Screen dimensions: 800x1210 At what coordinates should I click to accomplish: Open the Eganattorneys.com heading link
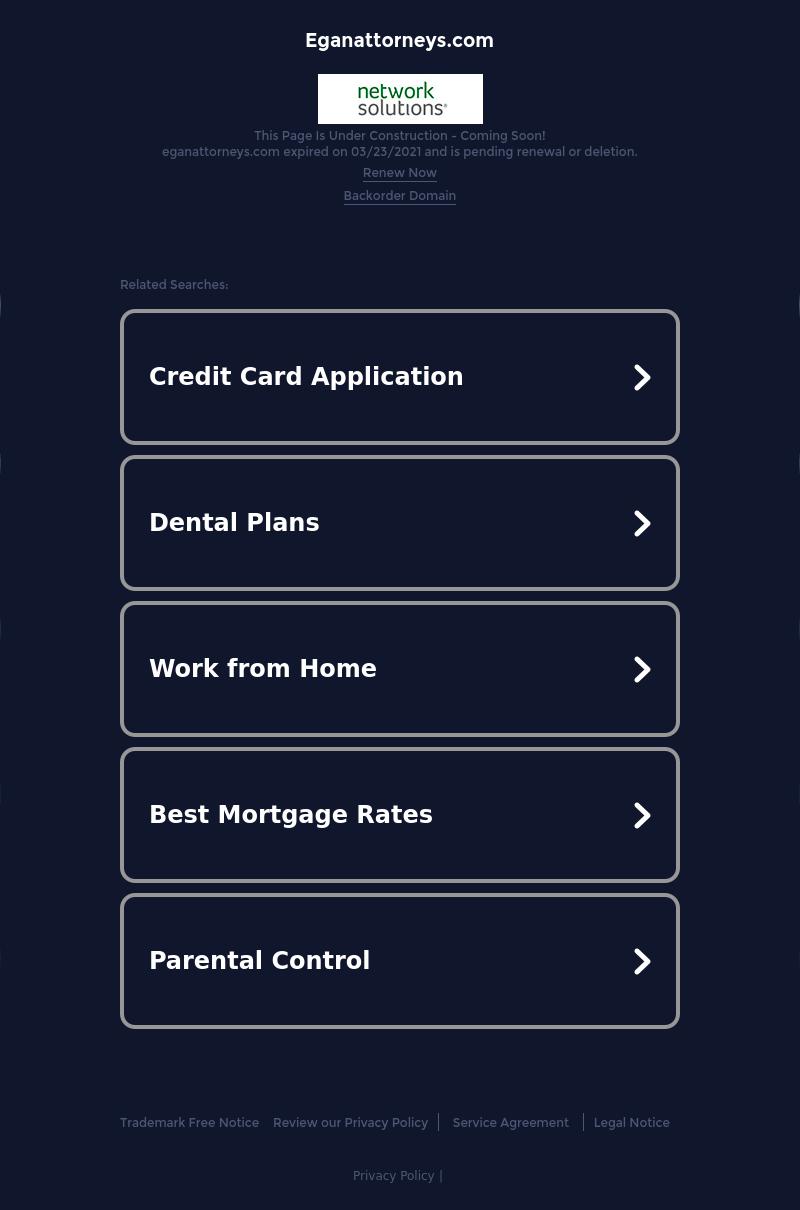click(x=400, y=40)
